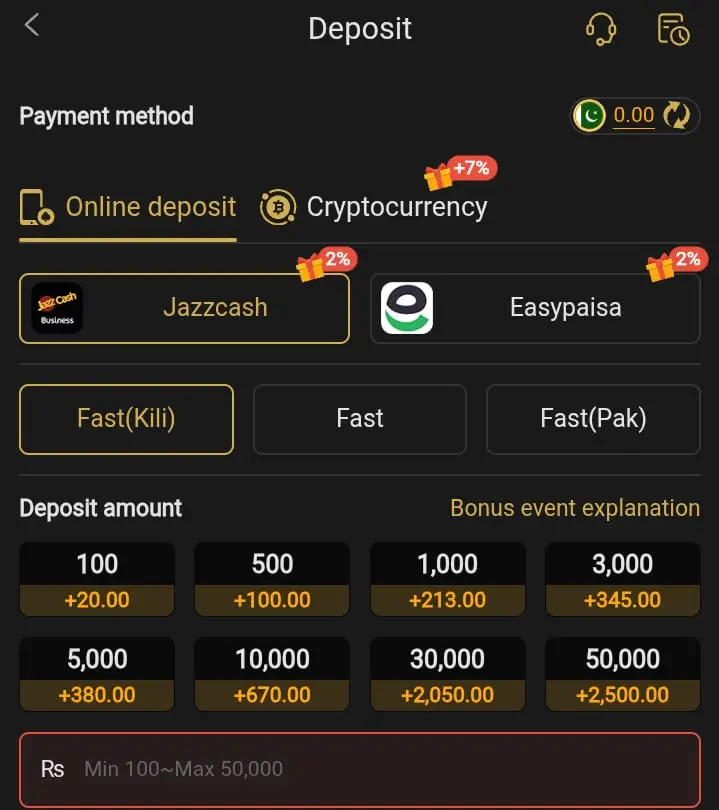Choose the 10,000 deposit amount
This screenshot has width=719, height=810.
point(272,675)
